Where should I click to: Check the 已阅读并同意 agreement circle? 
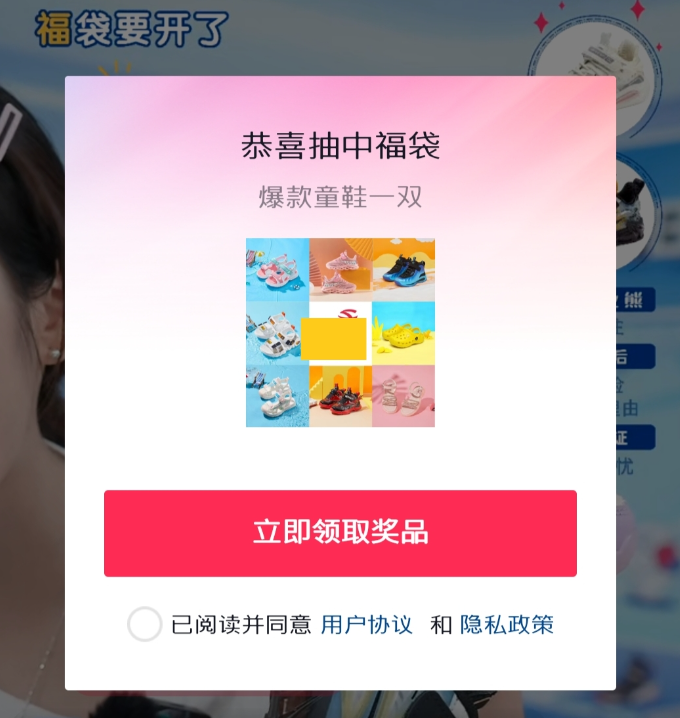[145, 625]
